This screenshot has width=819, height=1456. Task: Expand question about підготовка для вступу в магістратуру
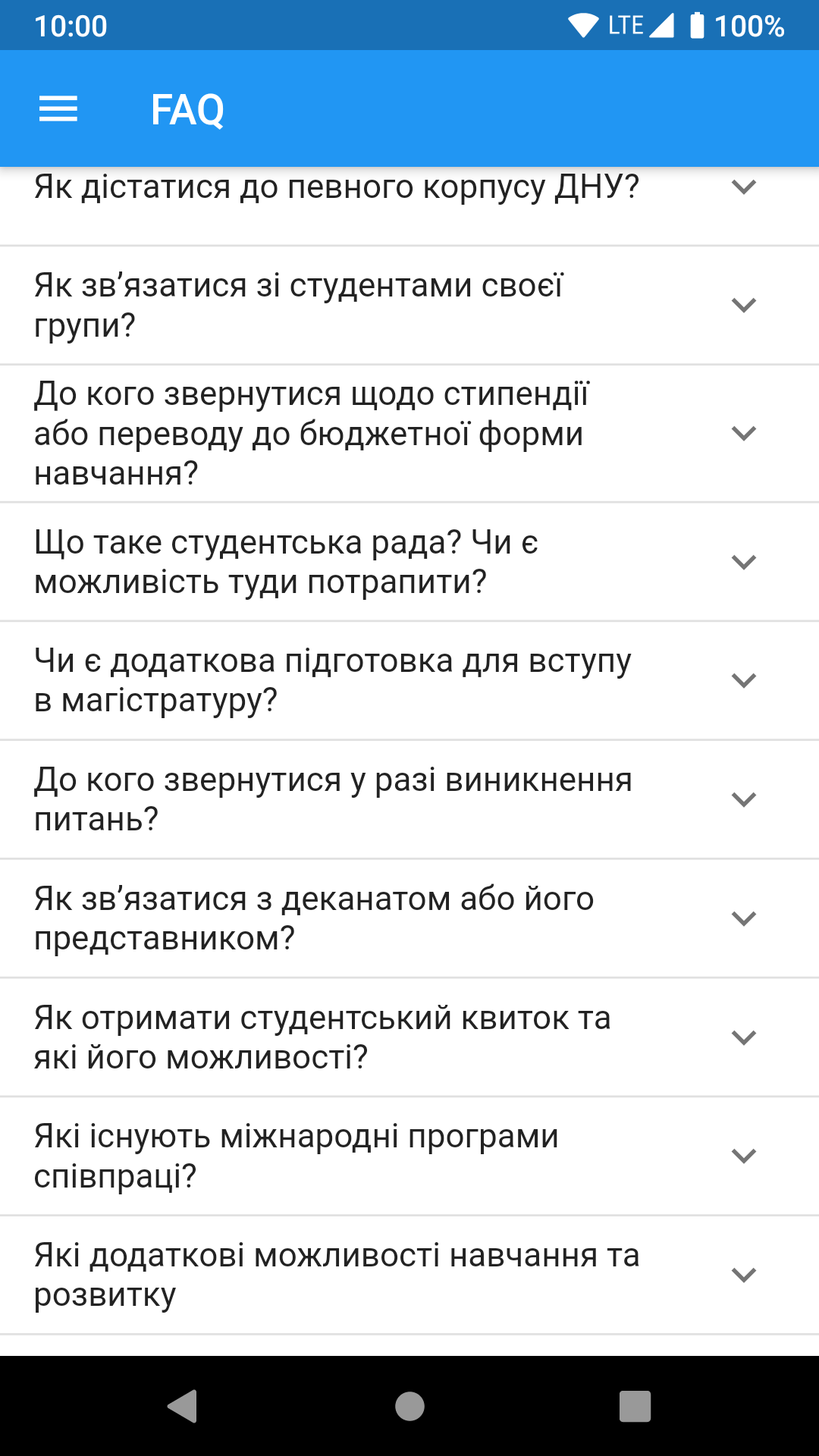point(409,681)
